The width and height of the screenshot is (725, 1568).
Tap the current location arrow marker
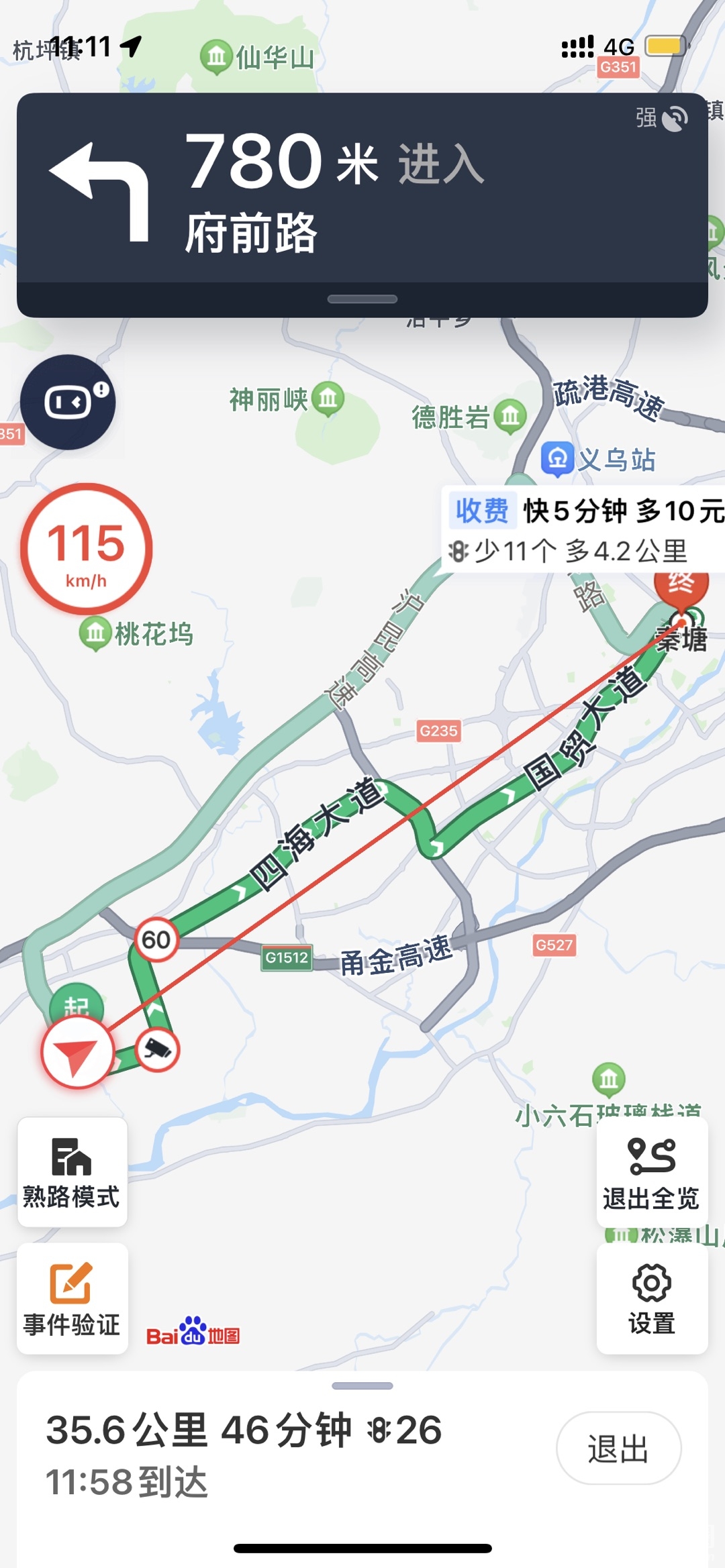(78, 1052)
